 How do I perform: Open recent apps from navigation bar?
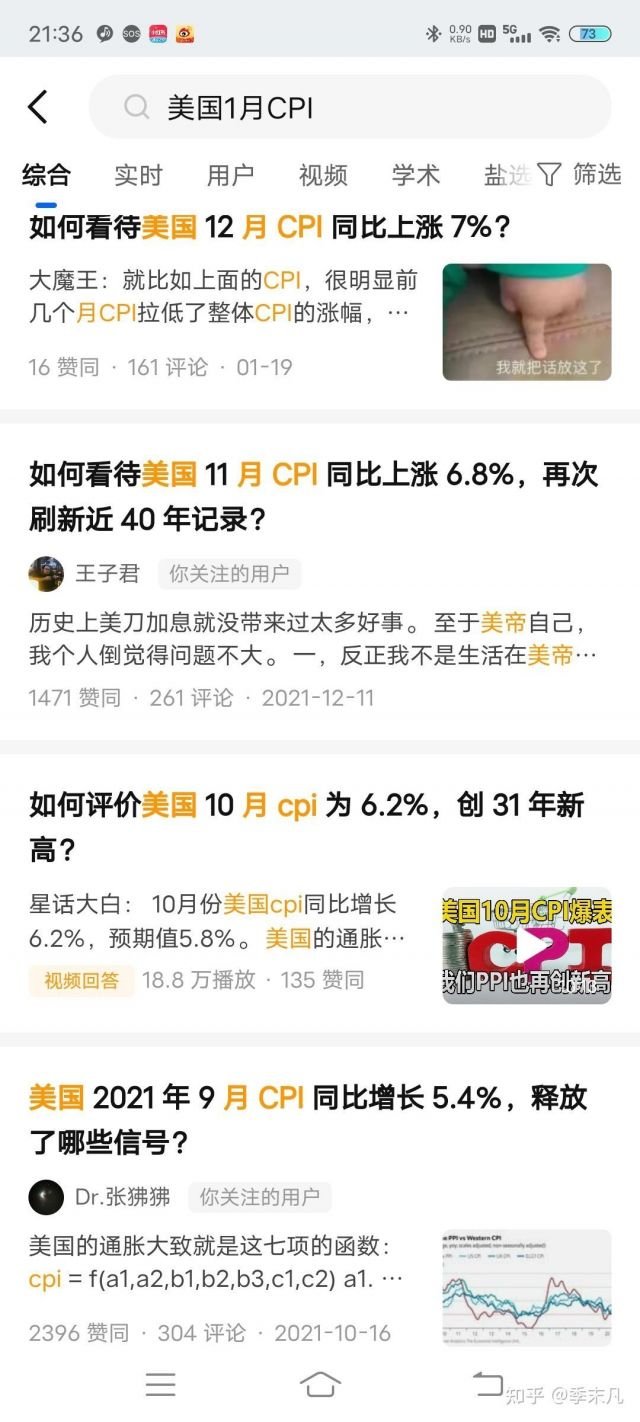(160, 1385)
